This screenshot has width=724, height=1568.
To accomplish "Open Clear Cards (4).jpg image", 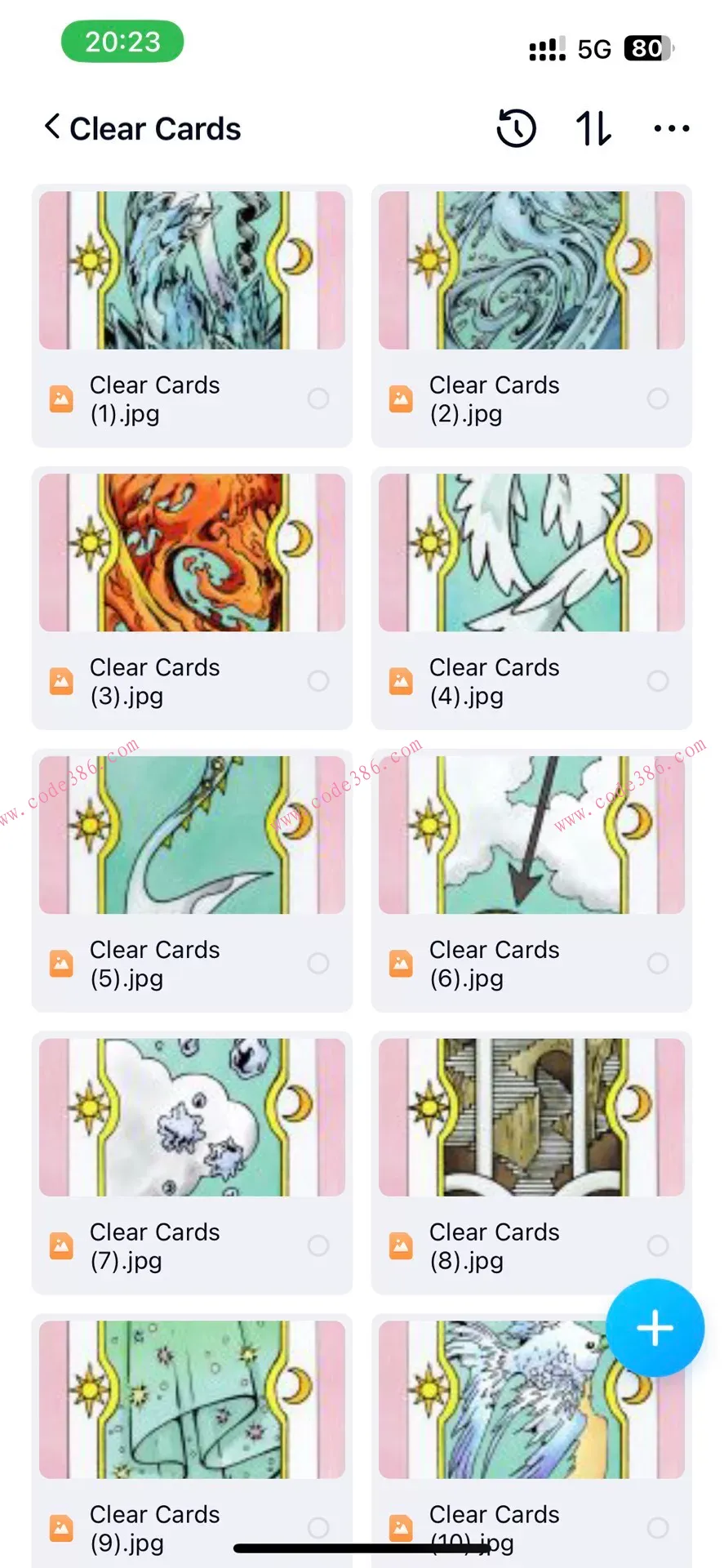I will pos(531,553).
